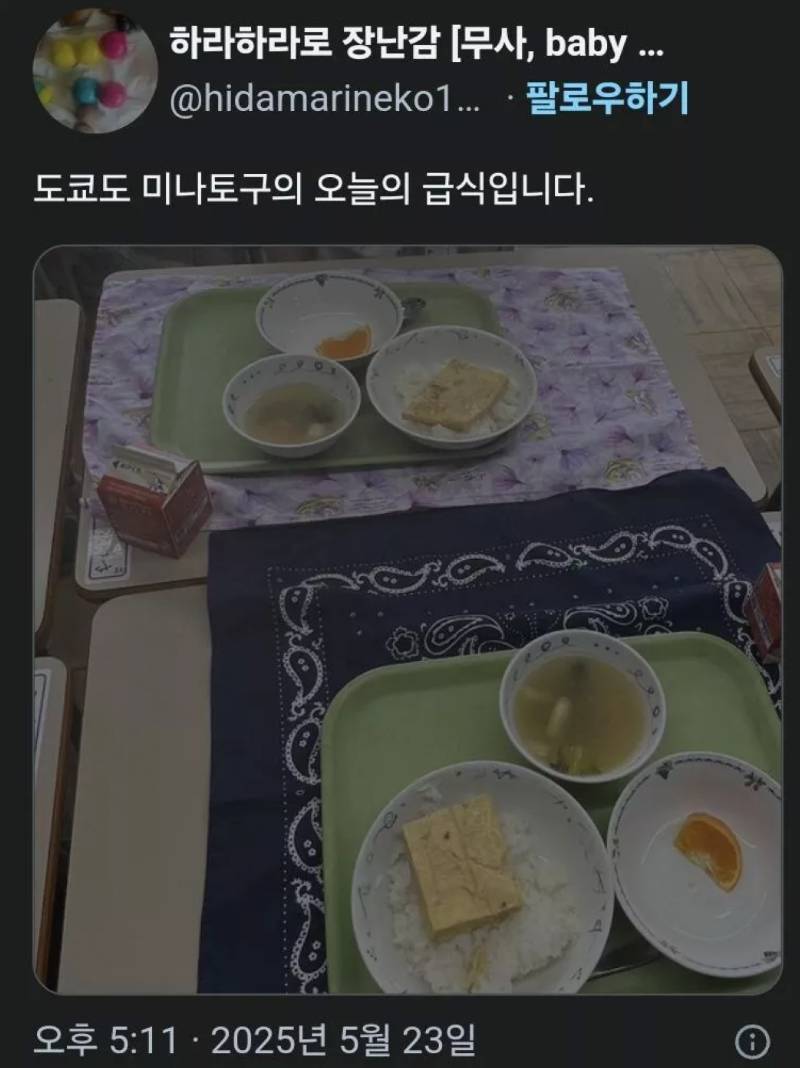The width and height of the screenshot is (800, 1068).
Task: Open the school lunch photo full screen
Action: point(407,620)
